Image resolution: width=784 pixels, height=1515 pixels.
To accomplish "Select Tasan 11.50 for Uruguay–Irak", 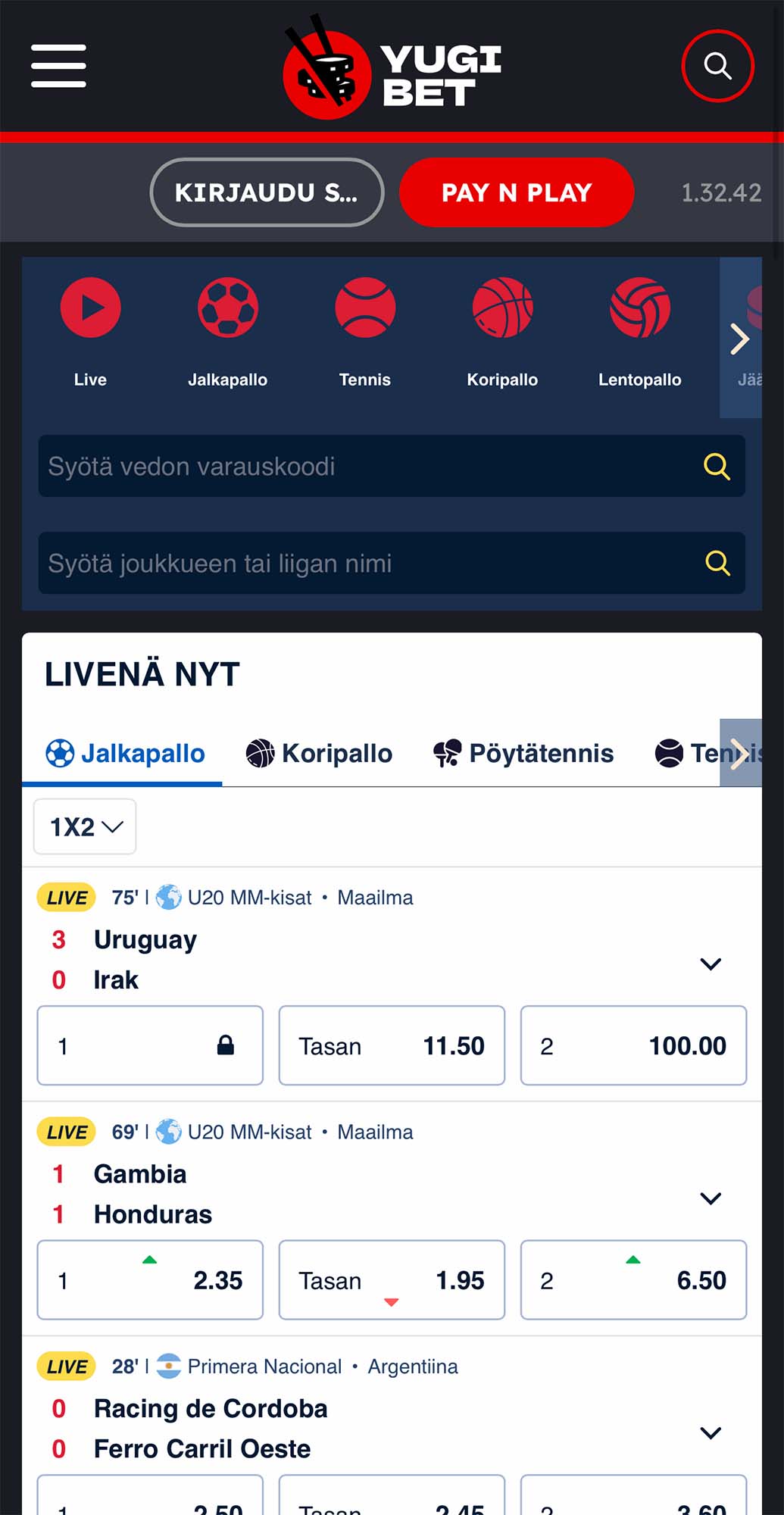I will coord(392,1045).
